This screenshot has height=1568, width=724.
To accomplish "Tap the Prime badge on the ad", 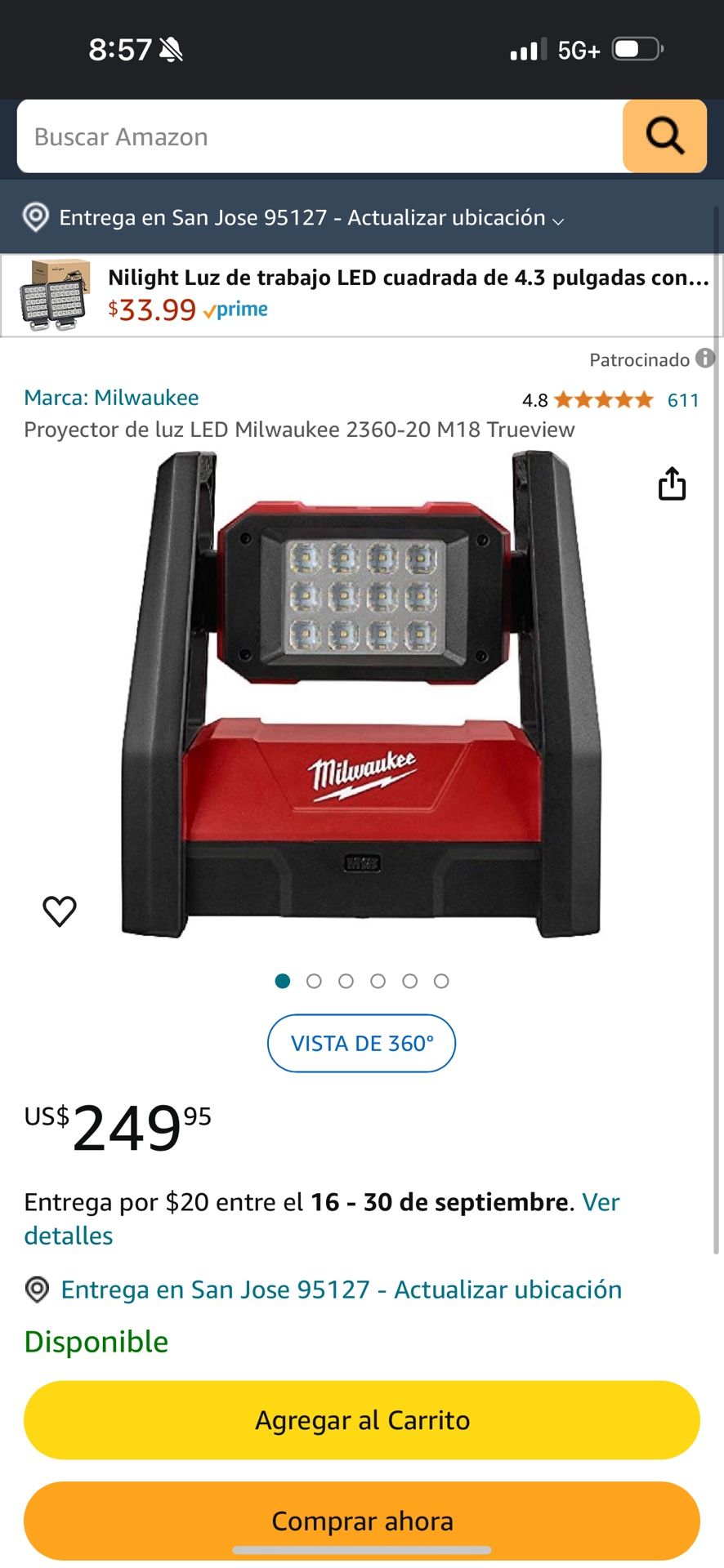I will pos(235,309).
